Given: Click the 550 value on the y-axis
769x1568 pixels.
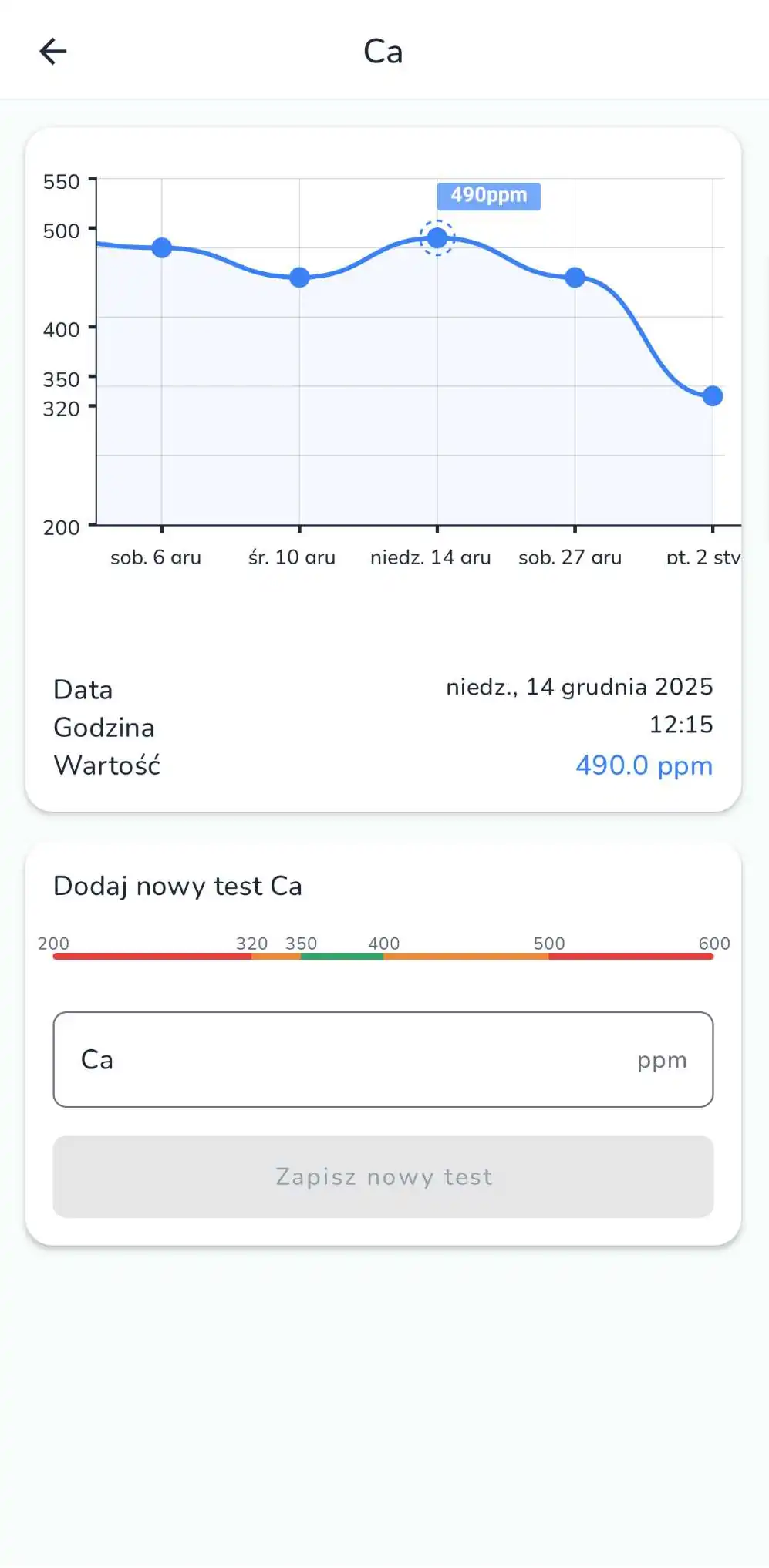Looking at the screenshot, I should (x=61, y=181).
